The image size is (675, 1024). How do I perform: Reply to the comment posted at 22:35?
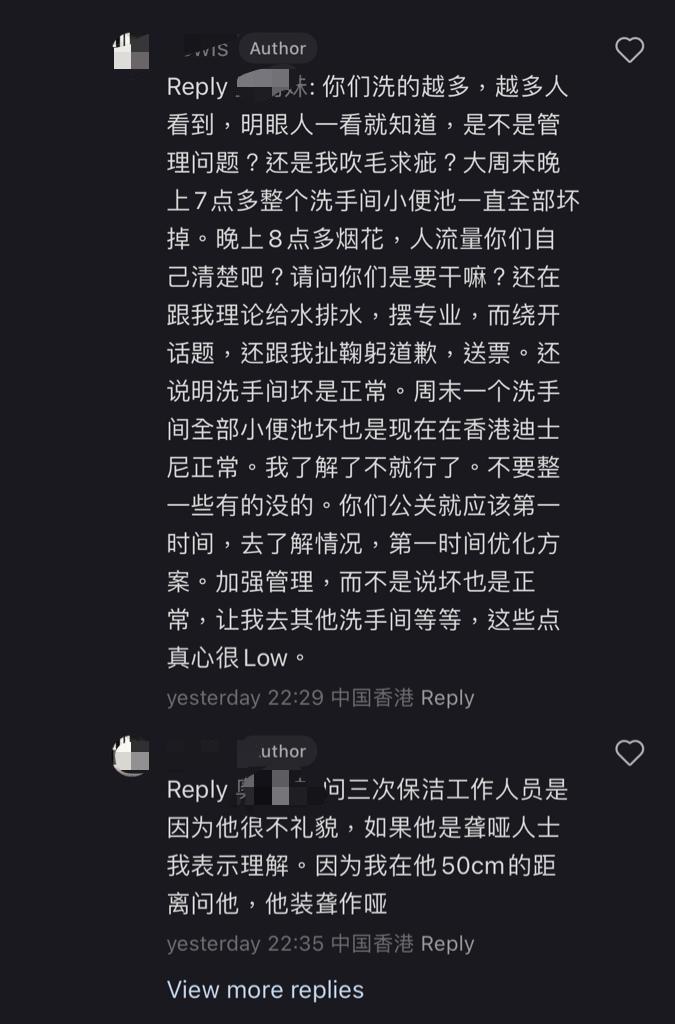447,944
